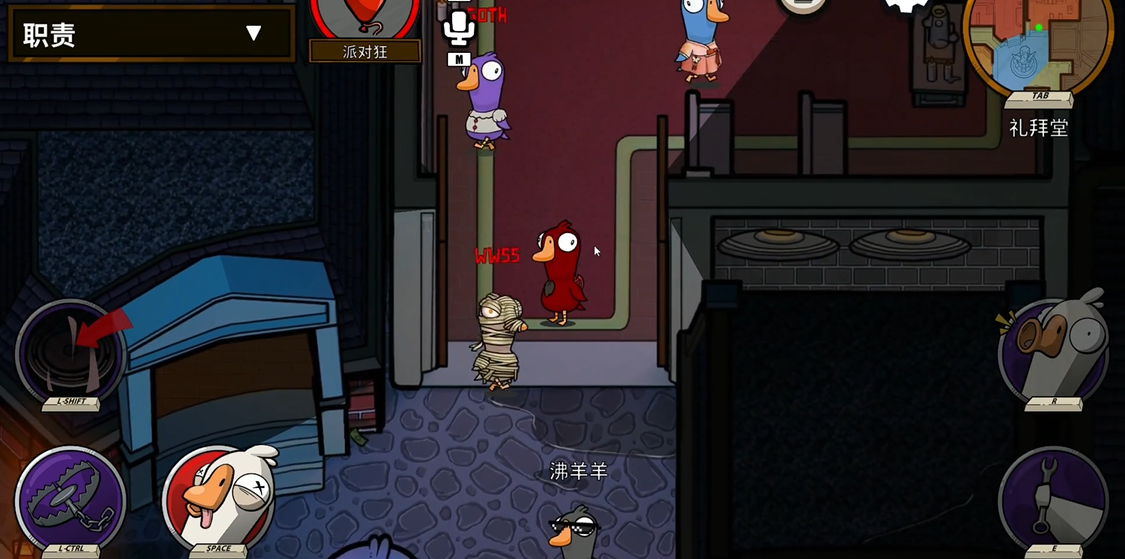
Task: Use the L-SHIFT arrow ability button
Action: pyautogui.click(x=70, y=350)
